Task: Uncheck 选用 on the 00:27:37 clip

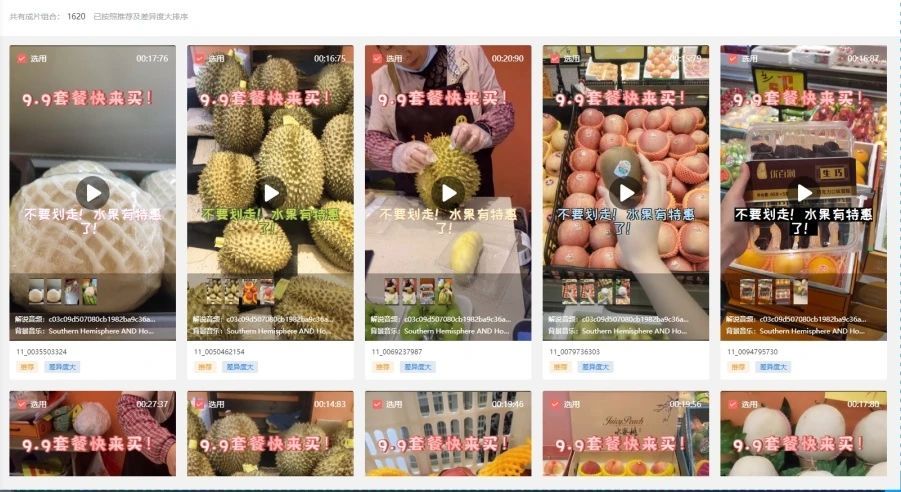Action: click(22, 404)
